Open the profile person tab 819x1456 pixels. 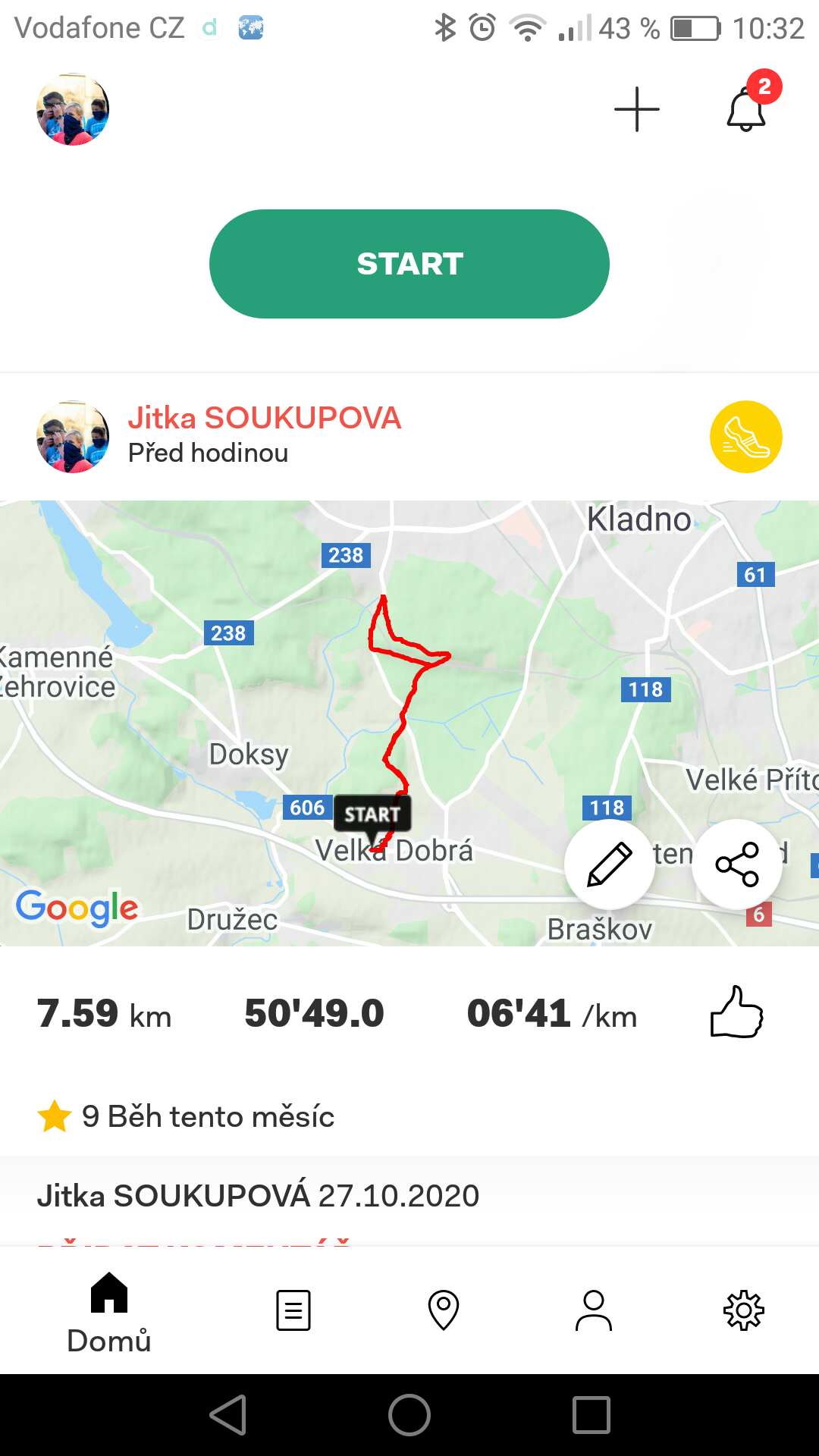594,1310
